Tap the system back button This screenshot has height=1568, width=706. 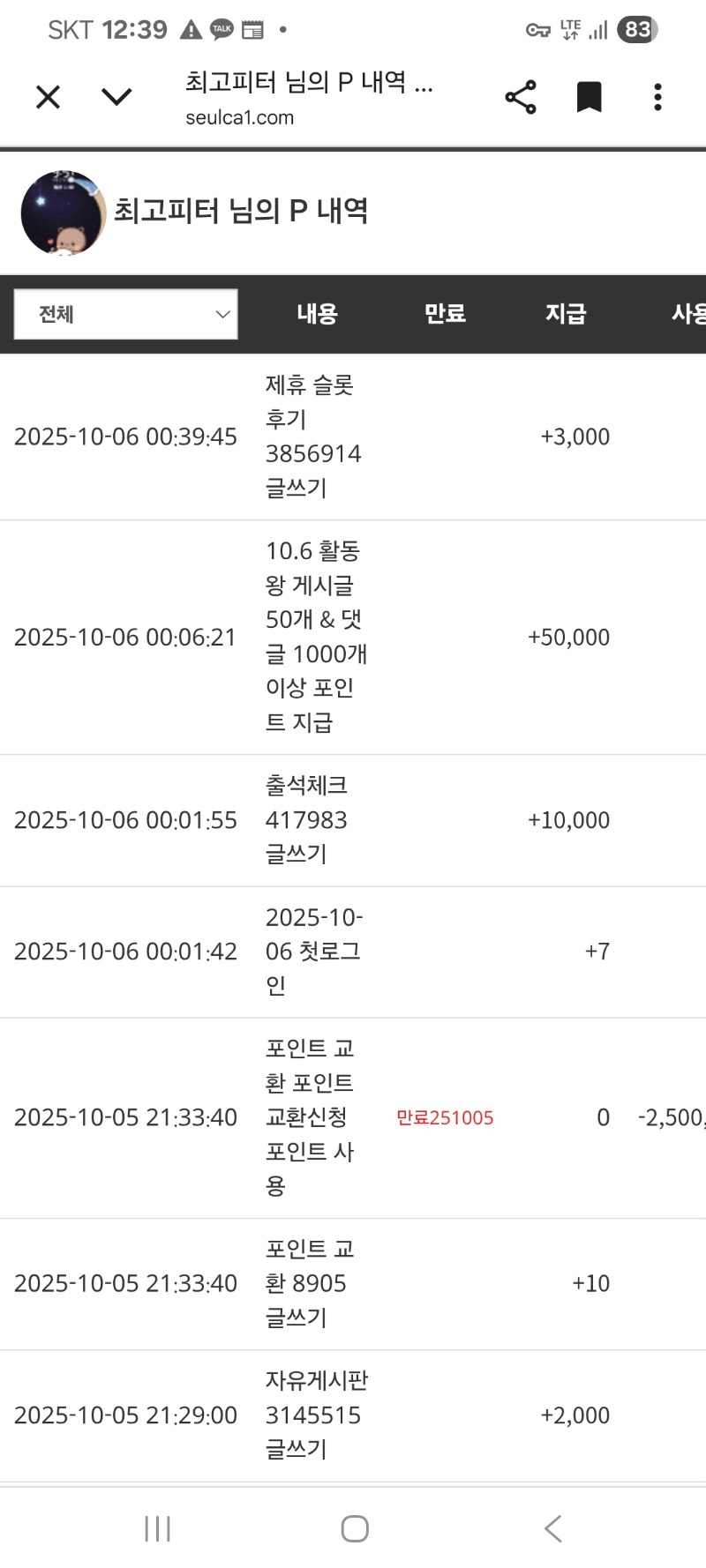coord(553,1528)
